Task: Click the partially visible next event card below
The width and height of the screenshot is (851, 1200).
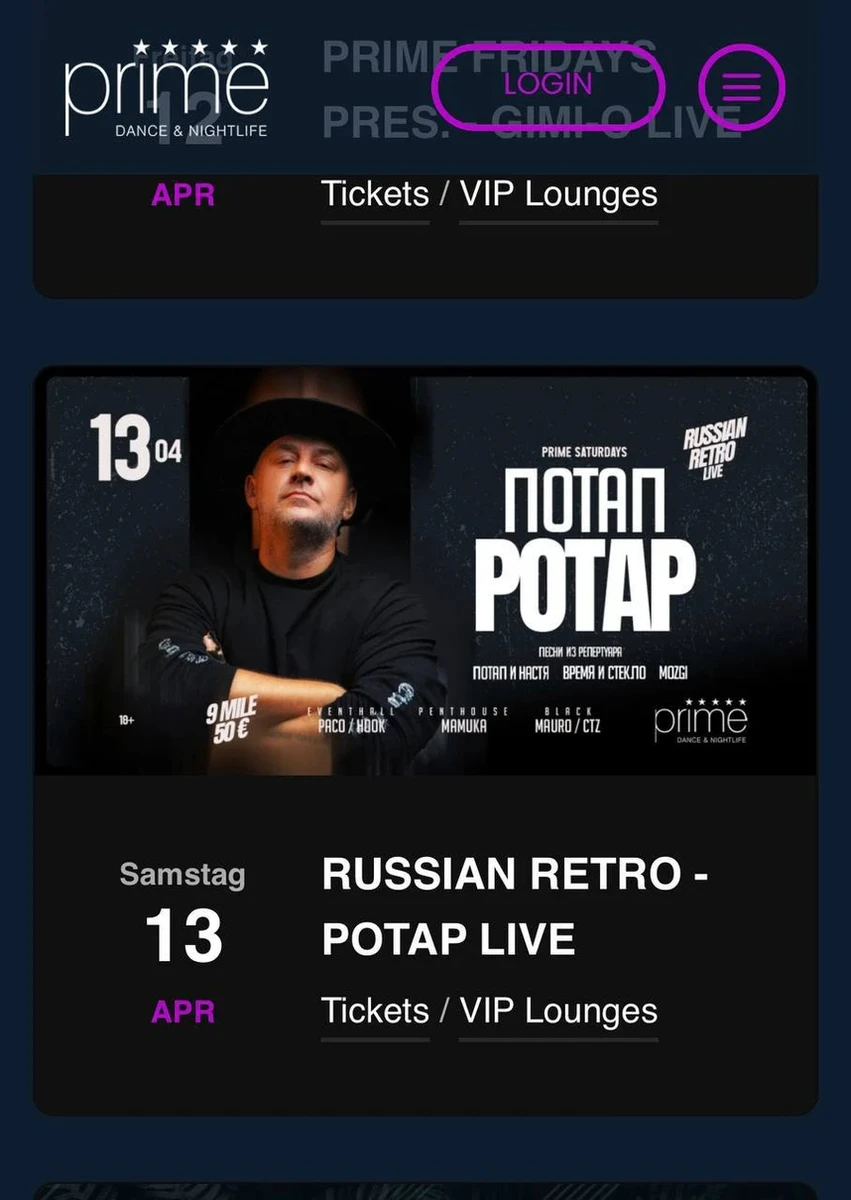Action: [425, 1190]
